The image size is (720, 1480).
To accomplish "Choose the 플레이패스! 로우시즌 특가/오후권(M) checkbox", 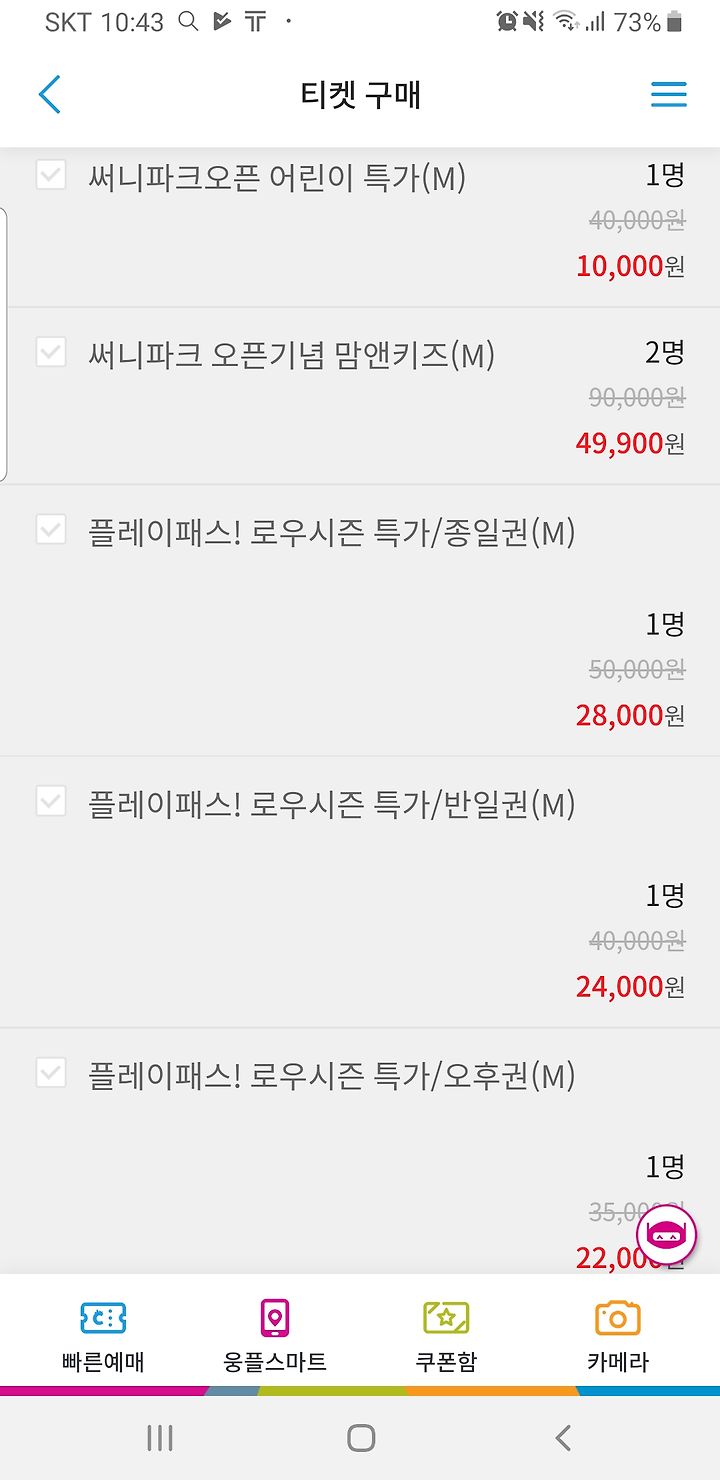I will [51, 1073].
